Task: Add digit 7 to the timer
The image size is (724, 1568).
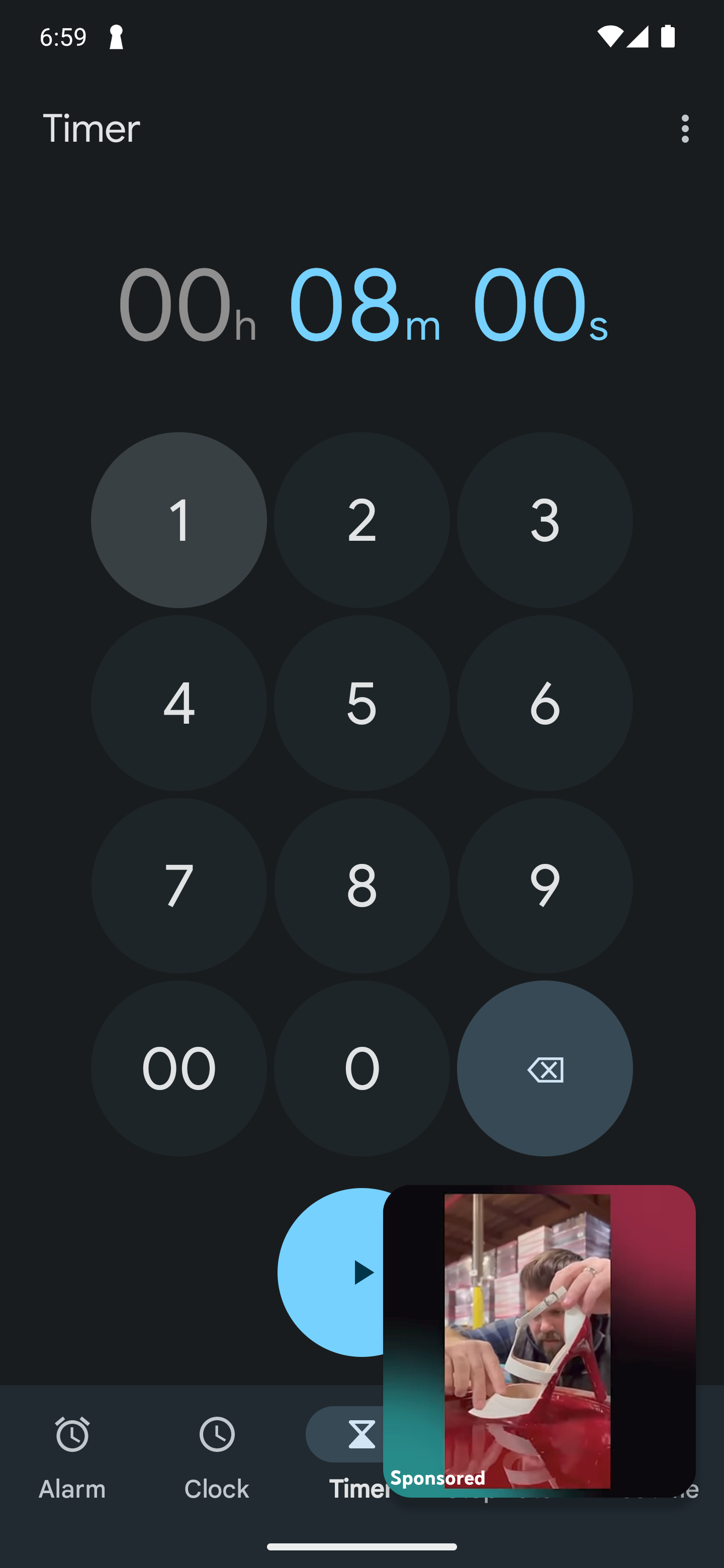Action: point(178,886)
